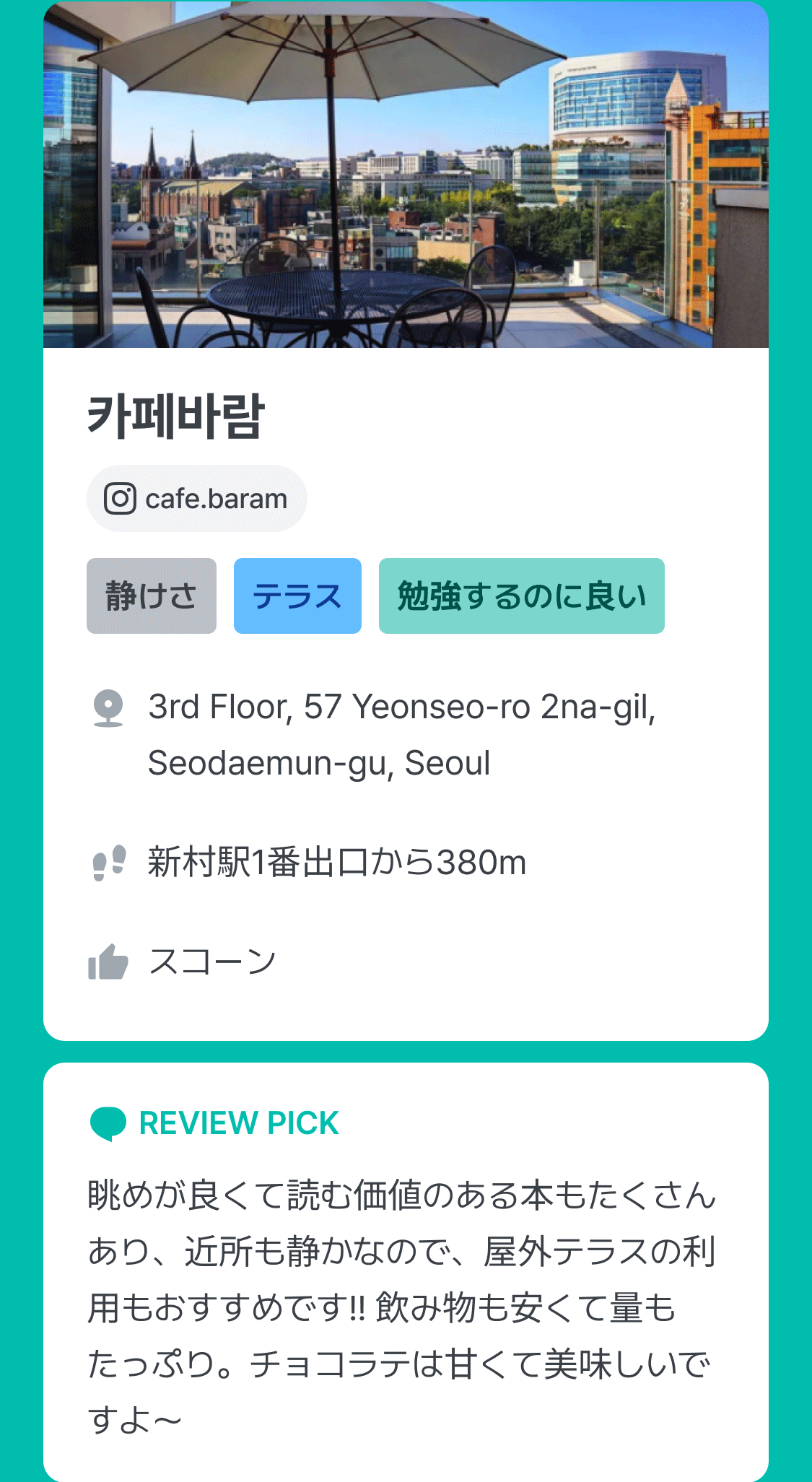Select the 静けさ tag chip

152,596
